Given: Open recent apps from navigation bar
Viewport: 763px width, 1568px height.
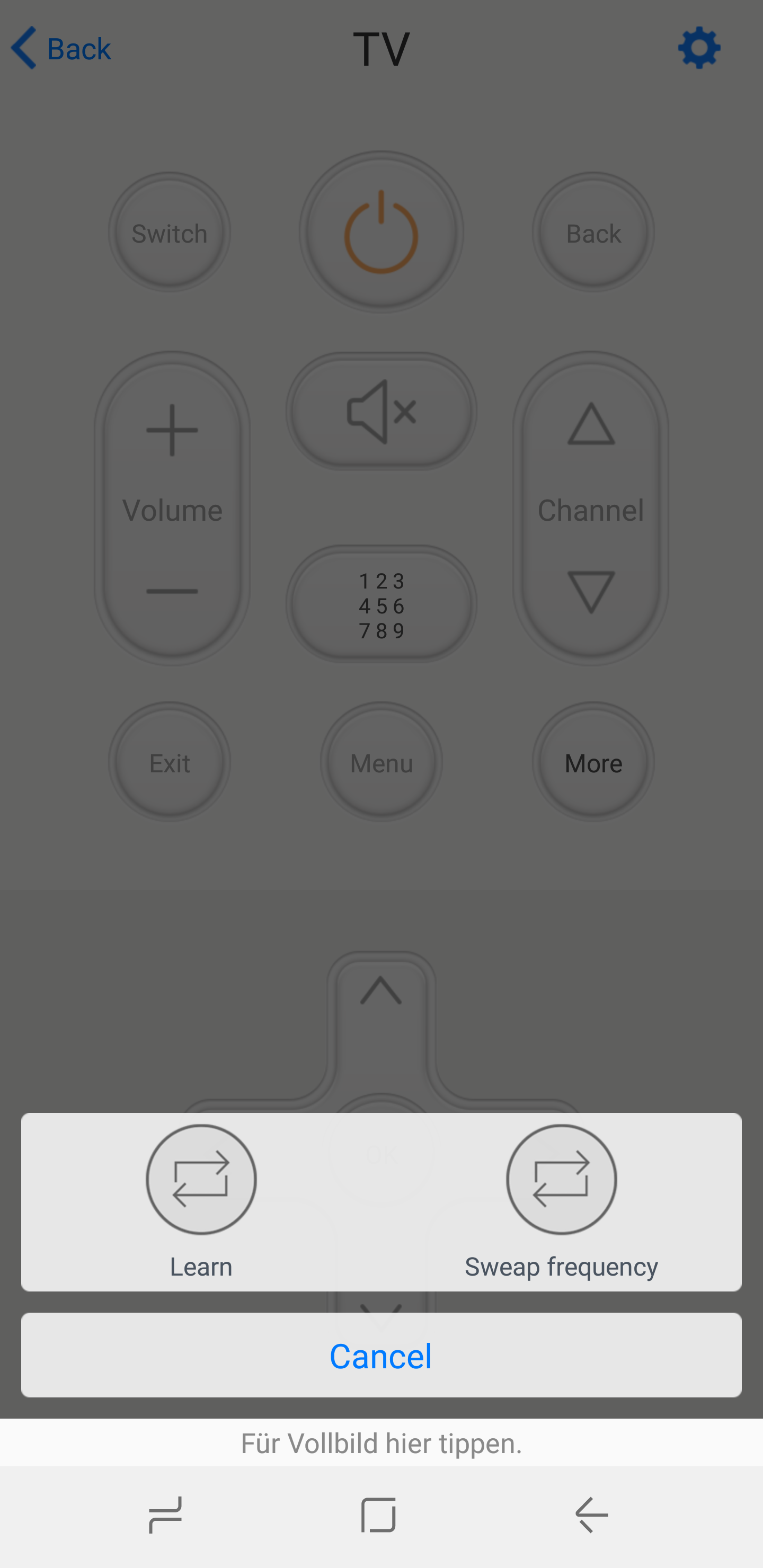Looking at the screenshot, I should point(165,1515).
